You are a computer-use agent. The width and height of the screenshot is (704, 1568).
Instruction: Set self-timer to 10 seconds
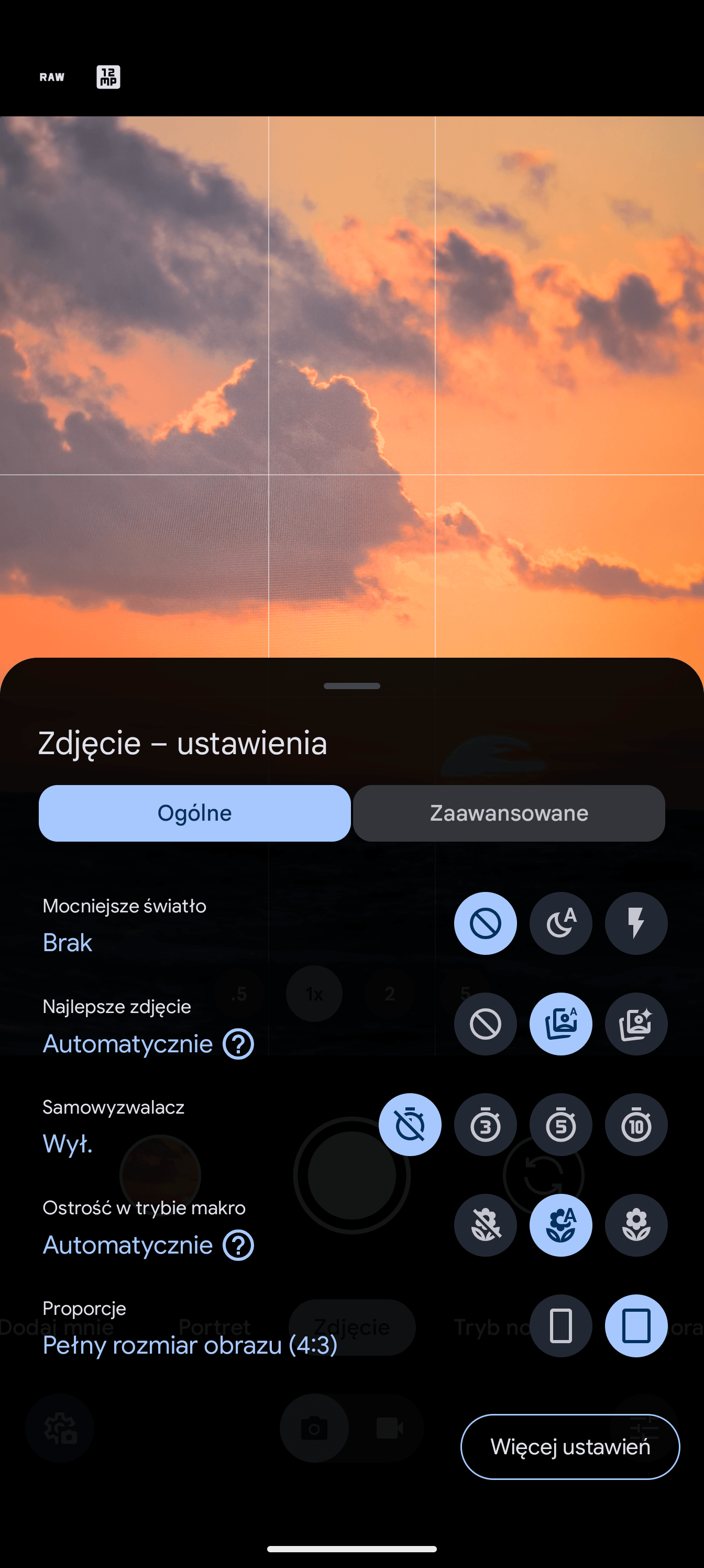[x=636, y=1125]
